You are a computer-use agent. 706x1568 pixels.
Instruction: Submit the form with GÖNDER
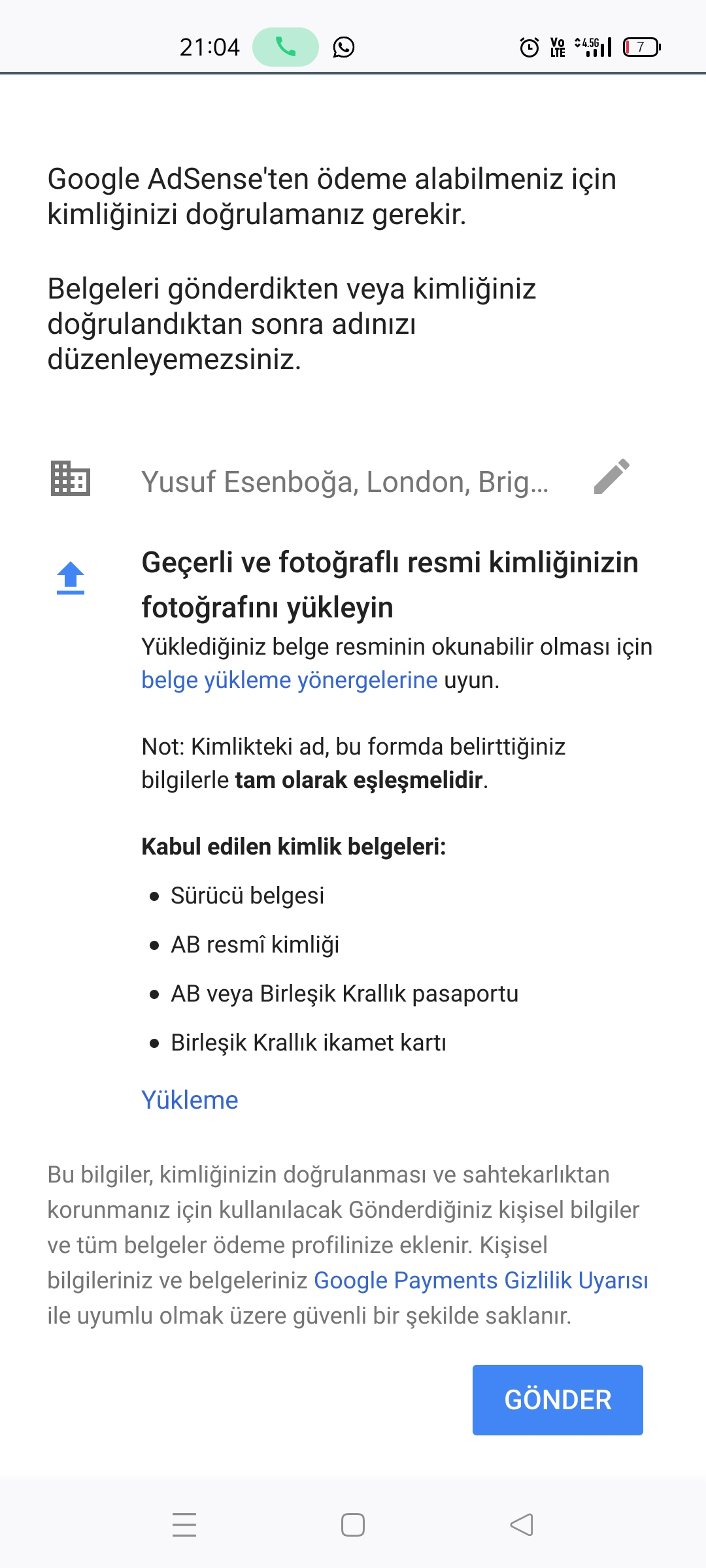point(558,1400)
